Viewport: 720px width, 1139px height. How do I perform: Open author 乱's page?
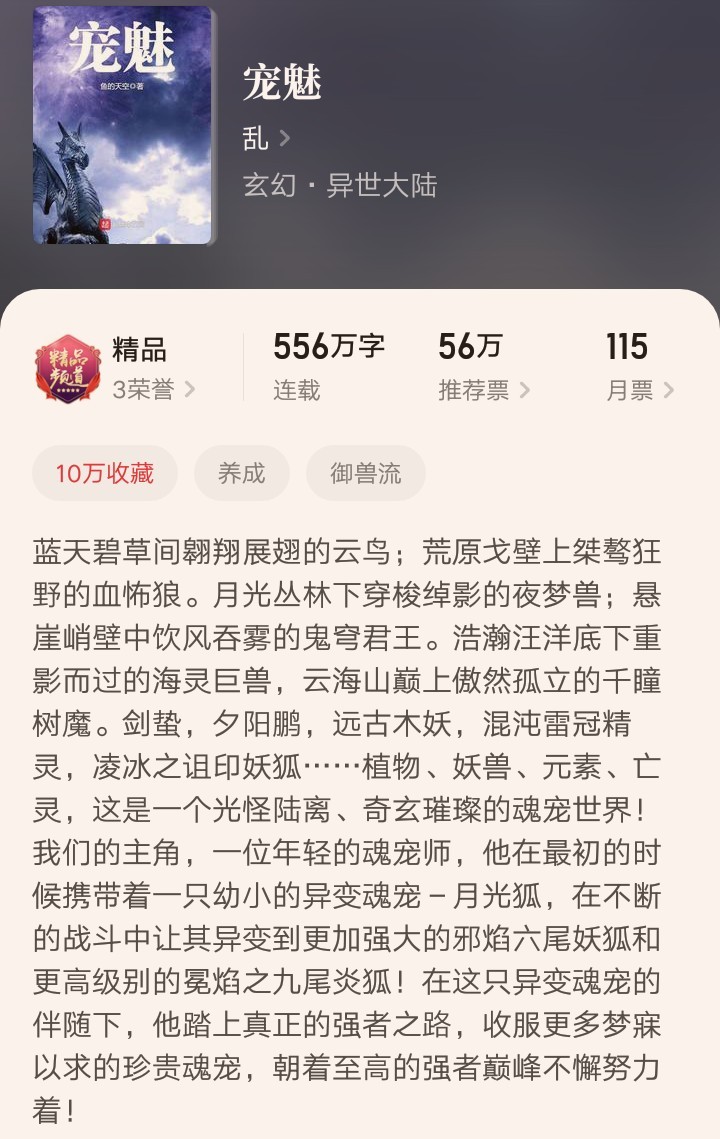click(x=266, y=138)
